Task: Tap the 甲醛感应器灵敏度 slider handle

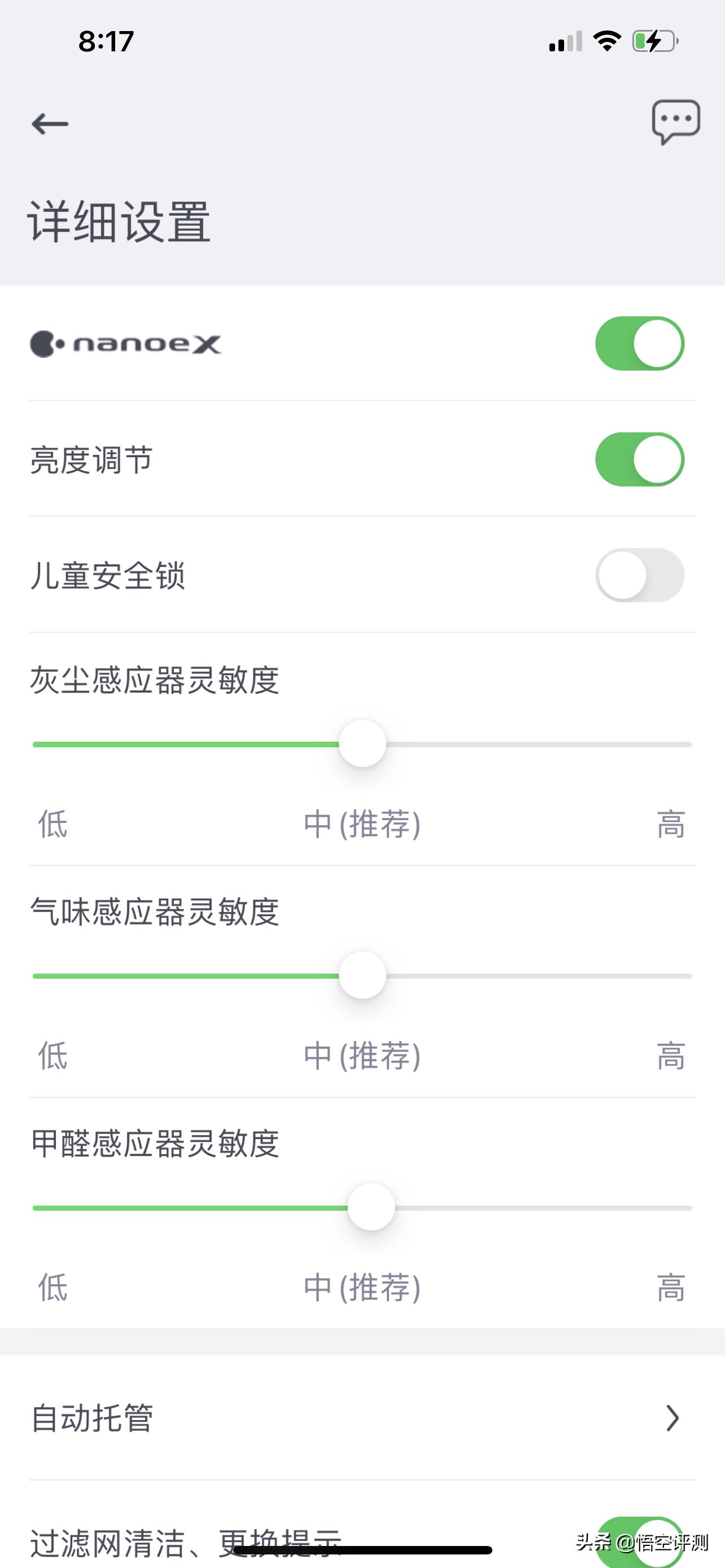Action: (x=371, y=1207)
